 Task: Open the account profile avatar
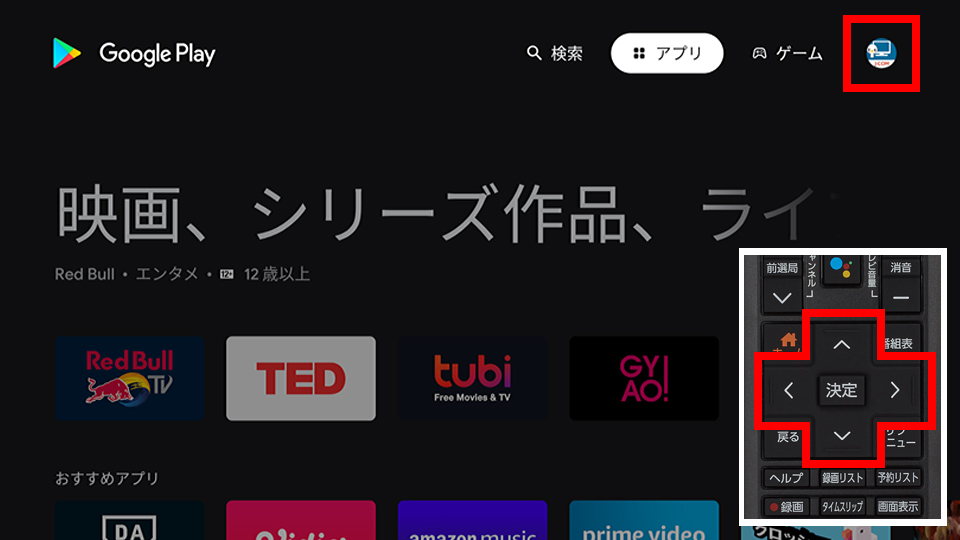(x=882, y=54)
